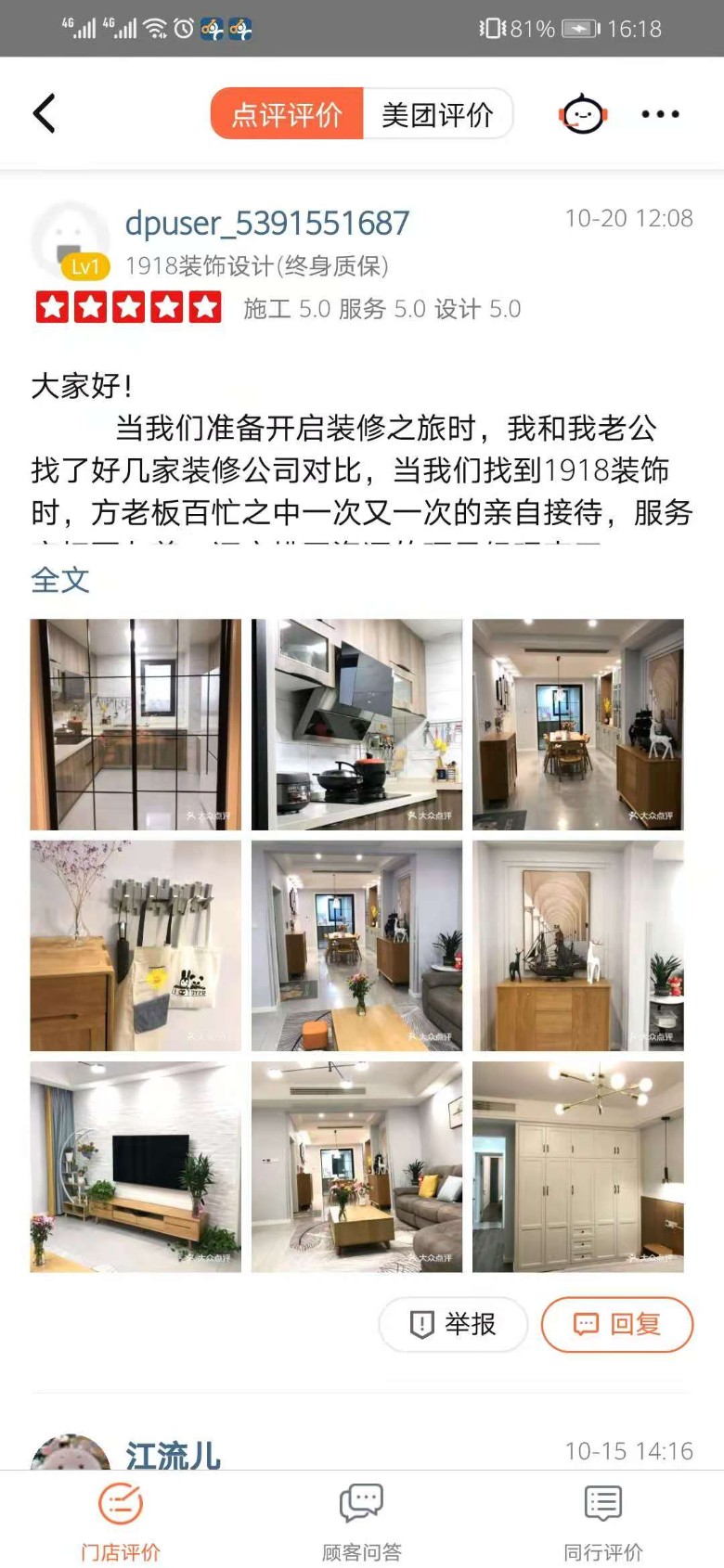Go back using the back arrow

pyautogui.click(x=44, y=114)
